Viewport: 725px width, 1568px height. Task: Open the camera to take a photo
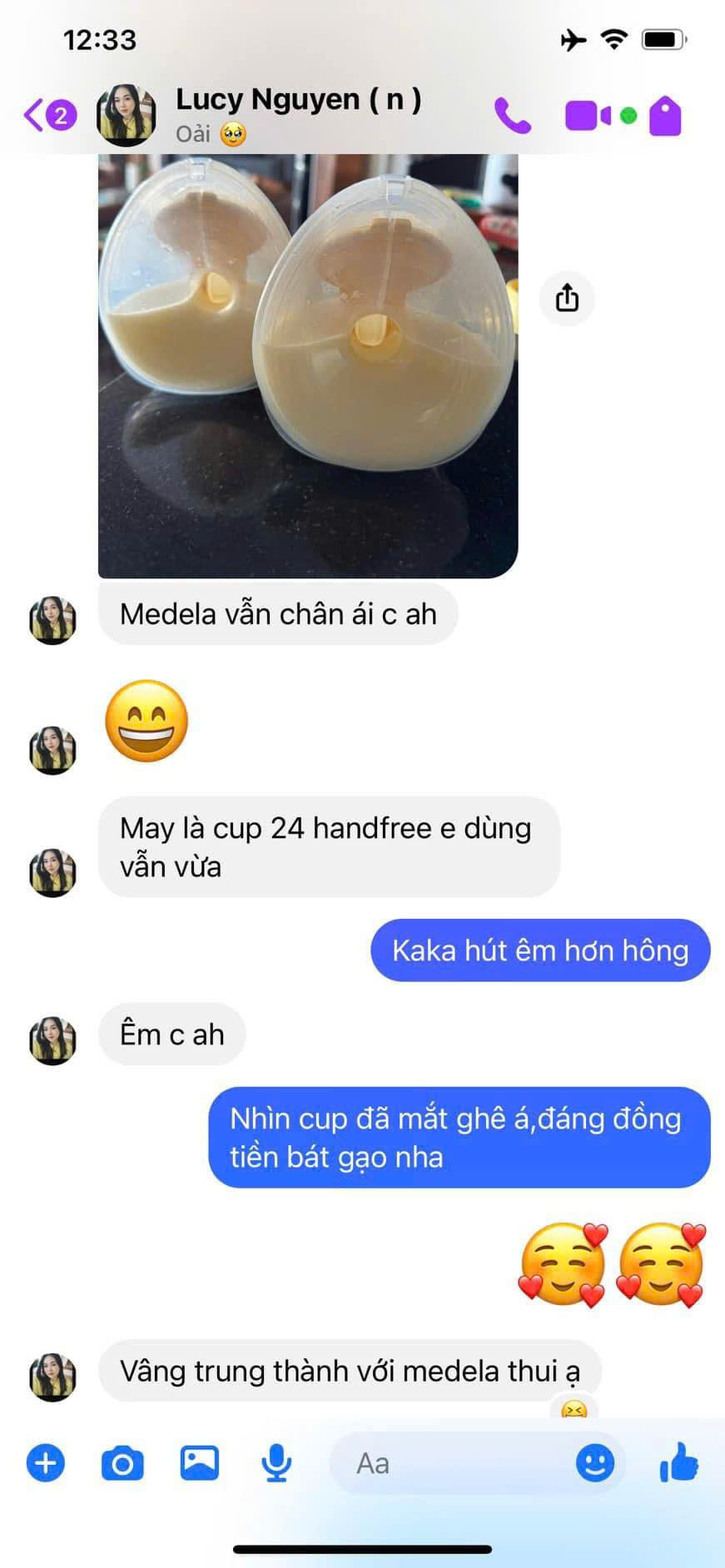[122, 1462]
